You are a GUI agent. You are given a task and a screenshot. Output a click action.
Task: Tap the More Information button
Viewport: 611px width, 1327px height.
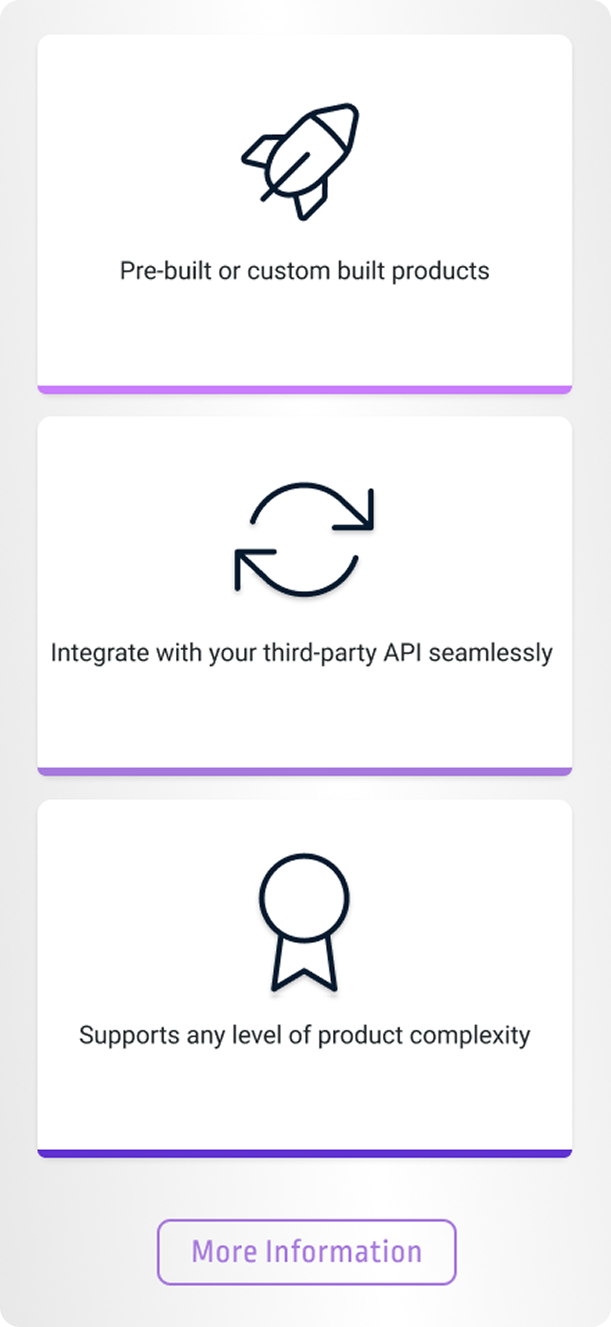(x=306, y=1251)
